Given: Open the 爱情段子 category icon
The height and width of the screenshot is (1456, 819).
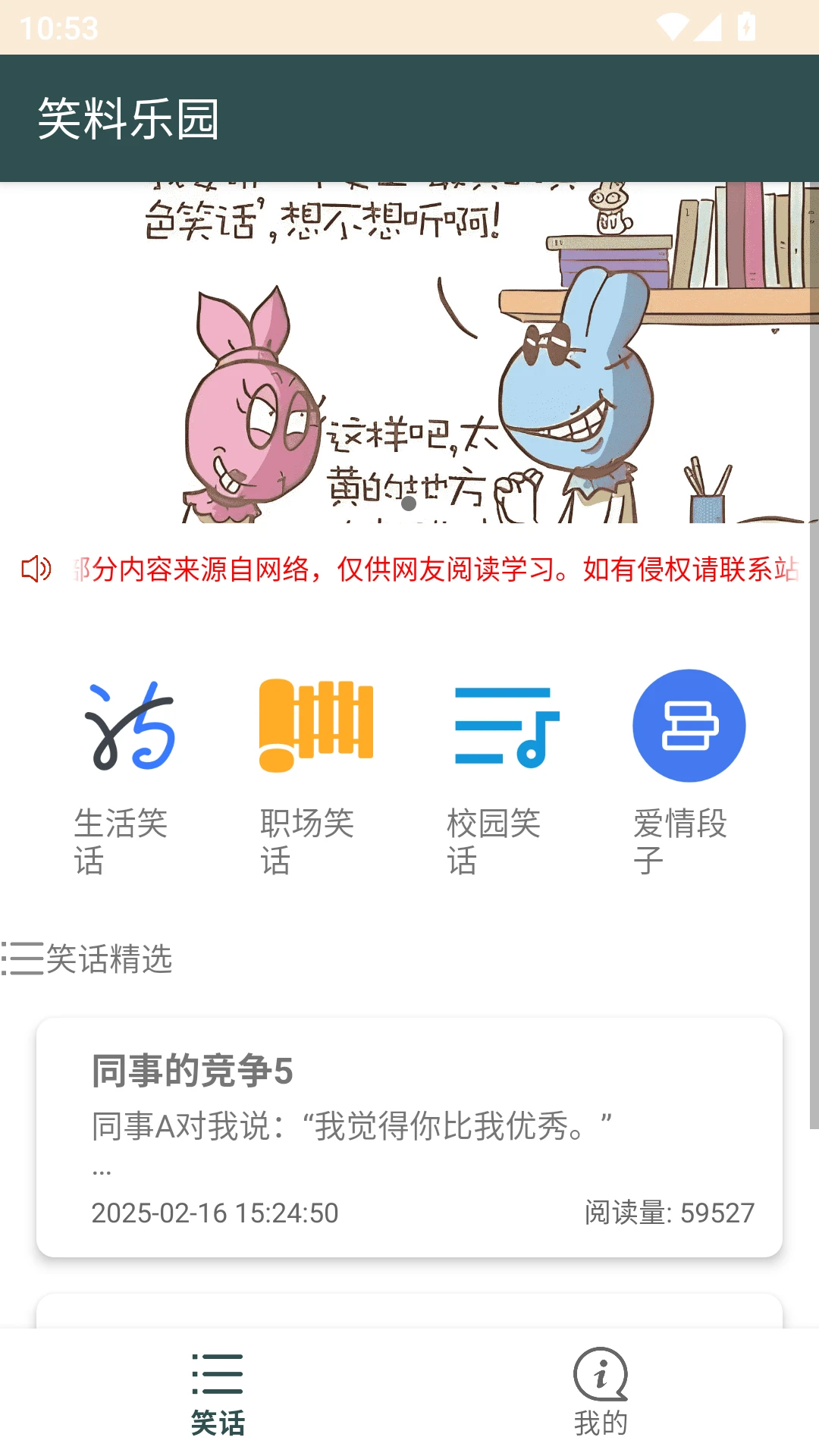Looking at the screenshot, I should pyautogui.click(x=689, y=724).
